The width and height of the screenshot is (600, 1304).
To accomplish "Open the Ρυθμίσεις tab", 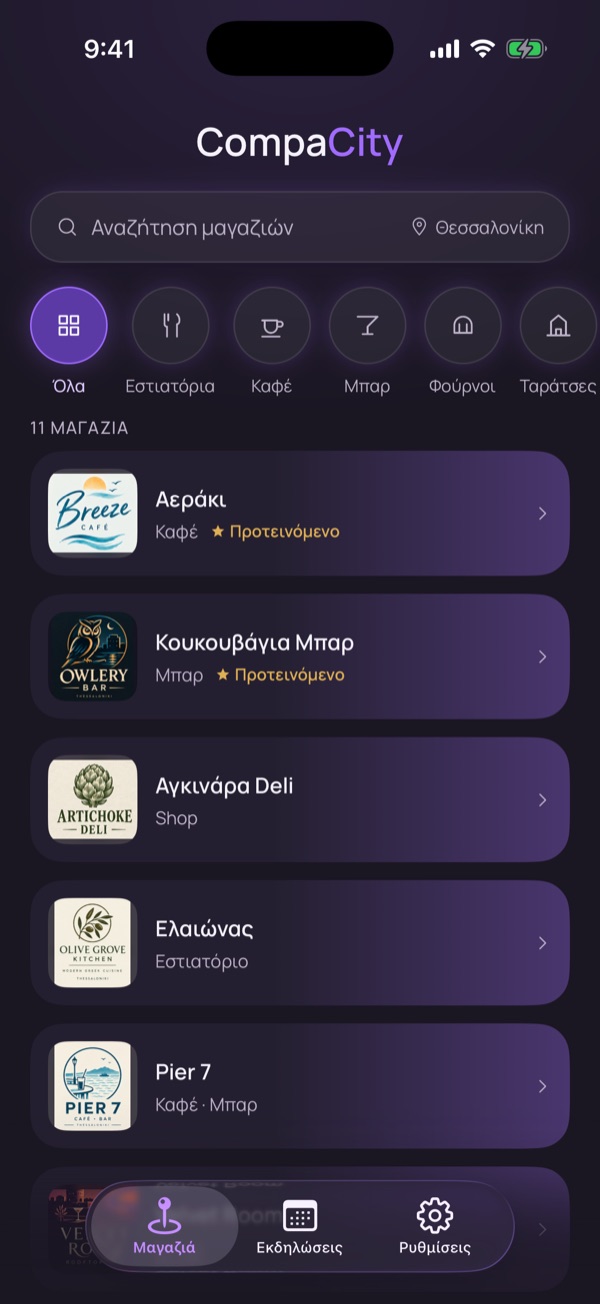I will [435, 1227].
